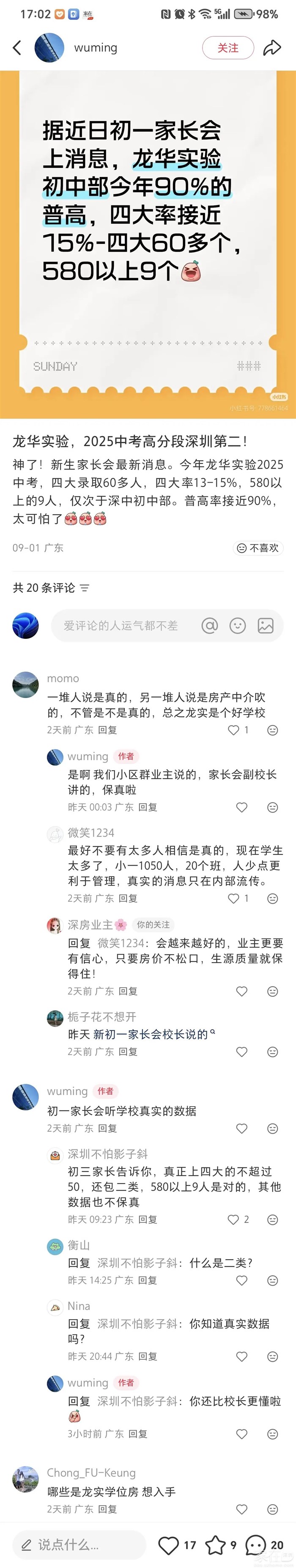Screen dimensions: 296x1568
Task: Save the post with the star icon
Action: (x=215, y=1544)
